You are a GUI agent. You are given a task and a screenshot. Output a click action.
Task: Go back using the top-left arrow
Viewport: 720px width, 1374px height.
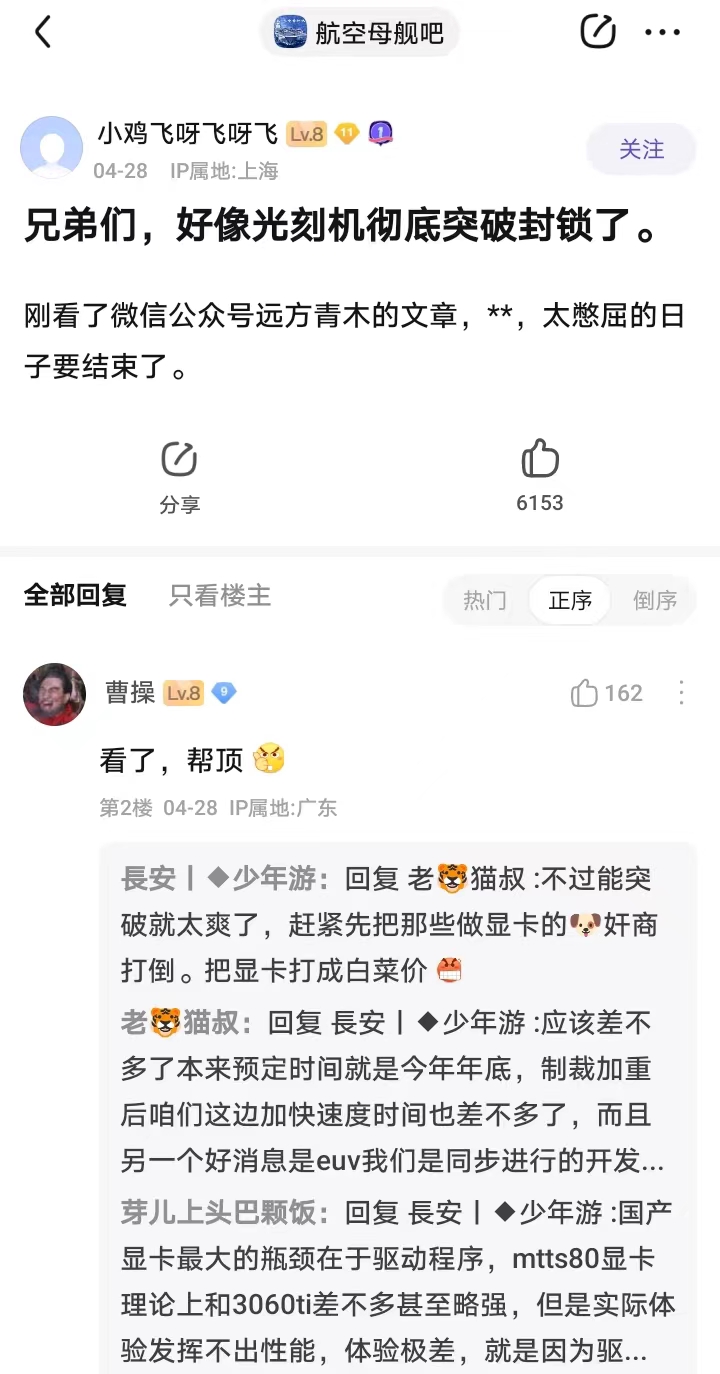(x=42, y=33)
